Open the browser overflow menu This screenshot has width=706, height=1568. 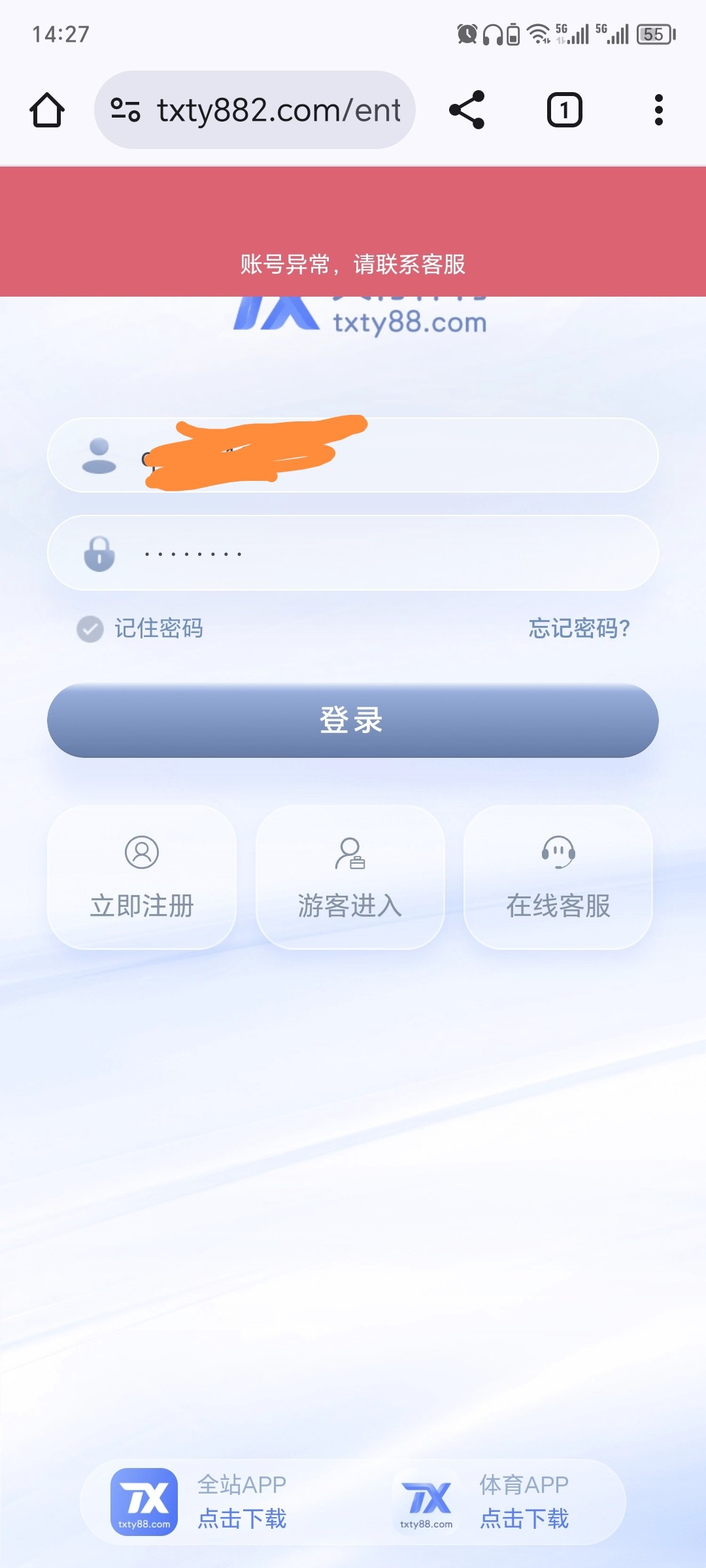658,110
